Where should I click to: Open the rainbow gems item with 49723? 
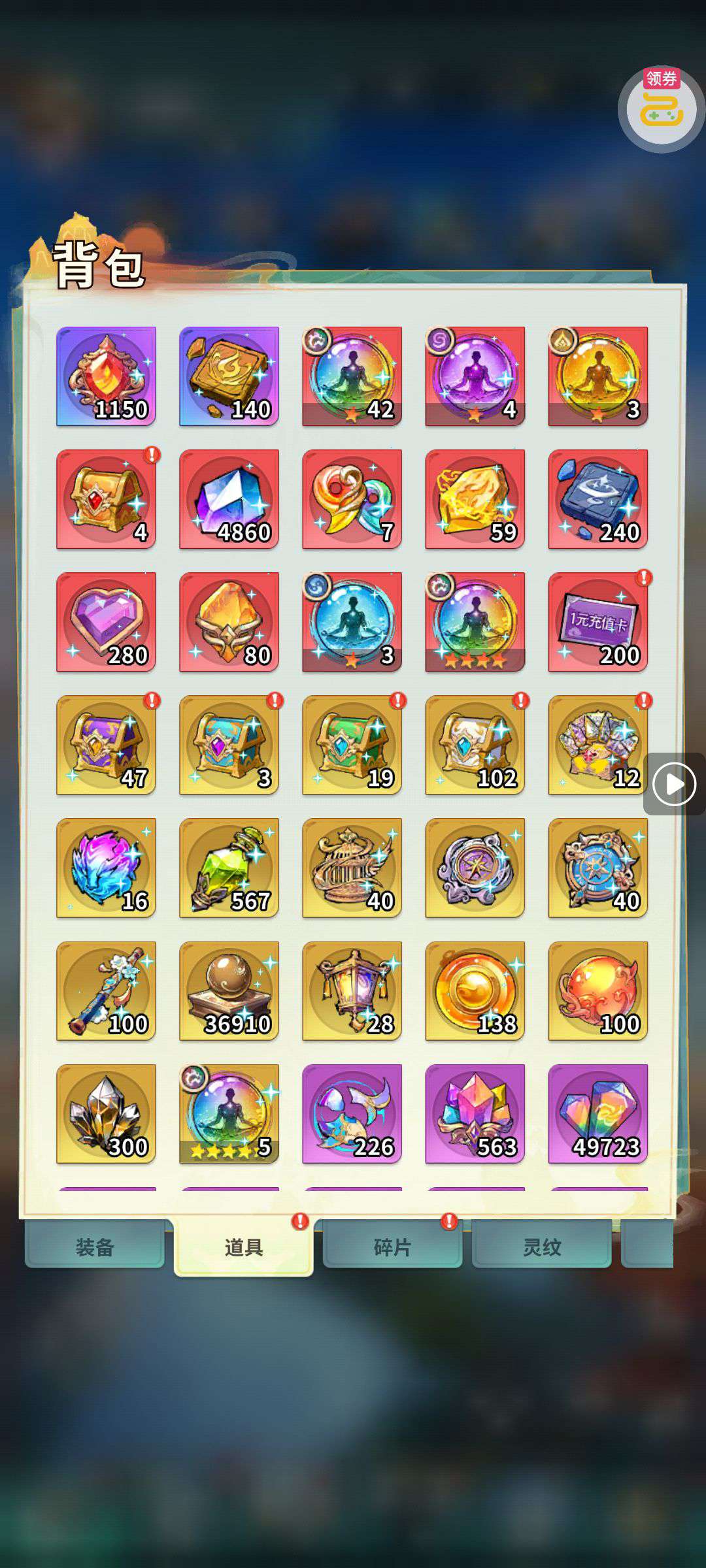click(x=597, y=1113)
